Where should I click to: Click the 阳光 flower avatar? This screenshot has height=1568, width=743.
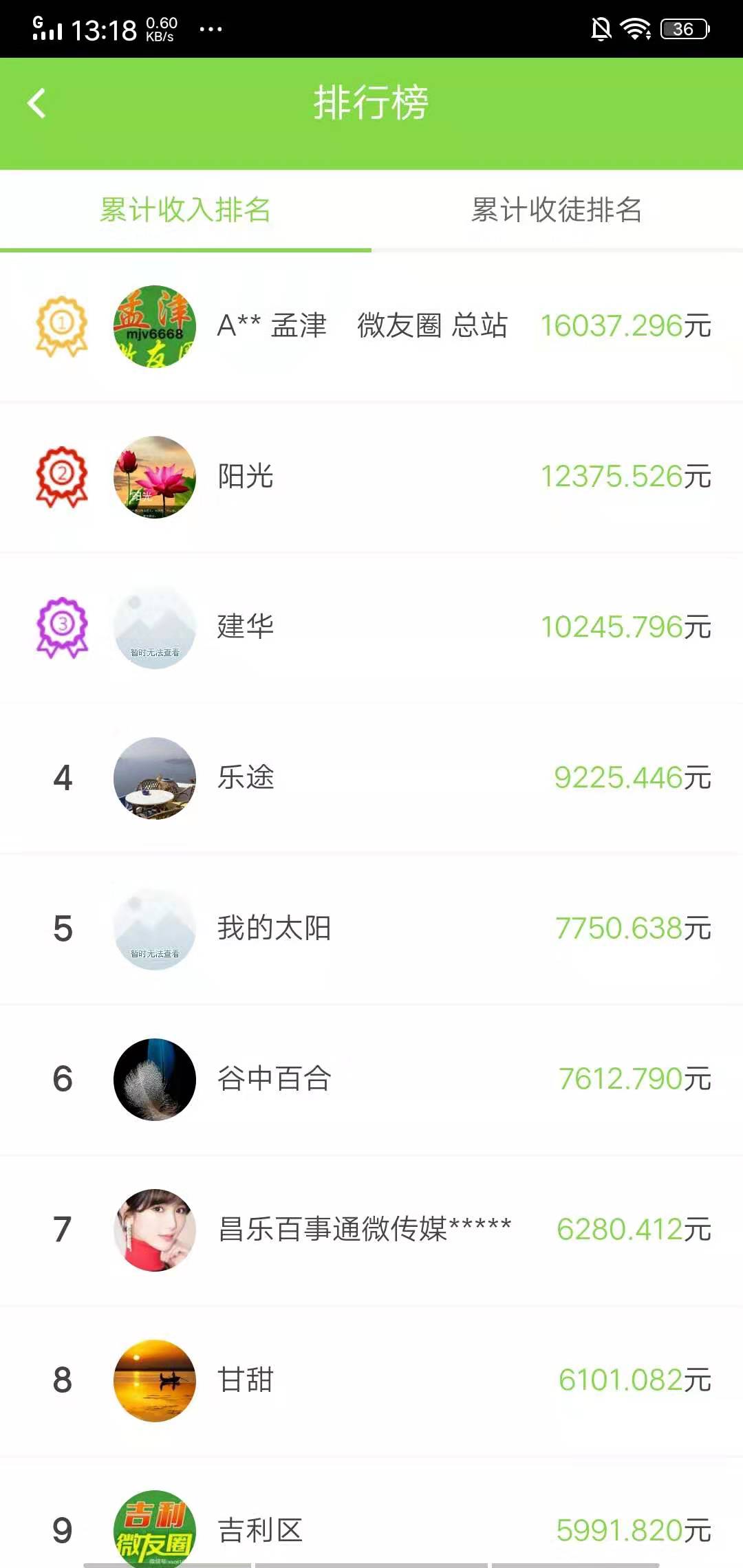[154, 477]
